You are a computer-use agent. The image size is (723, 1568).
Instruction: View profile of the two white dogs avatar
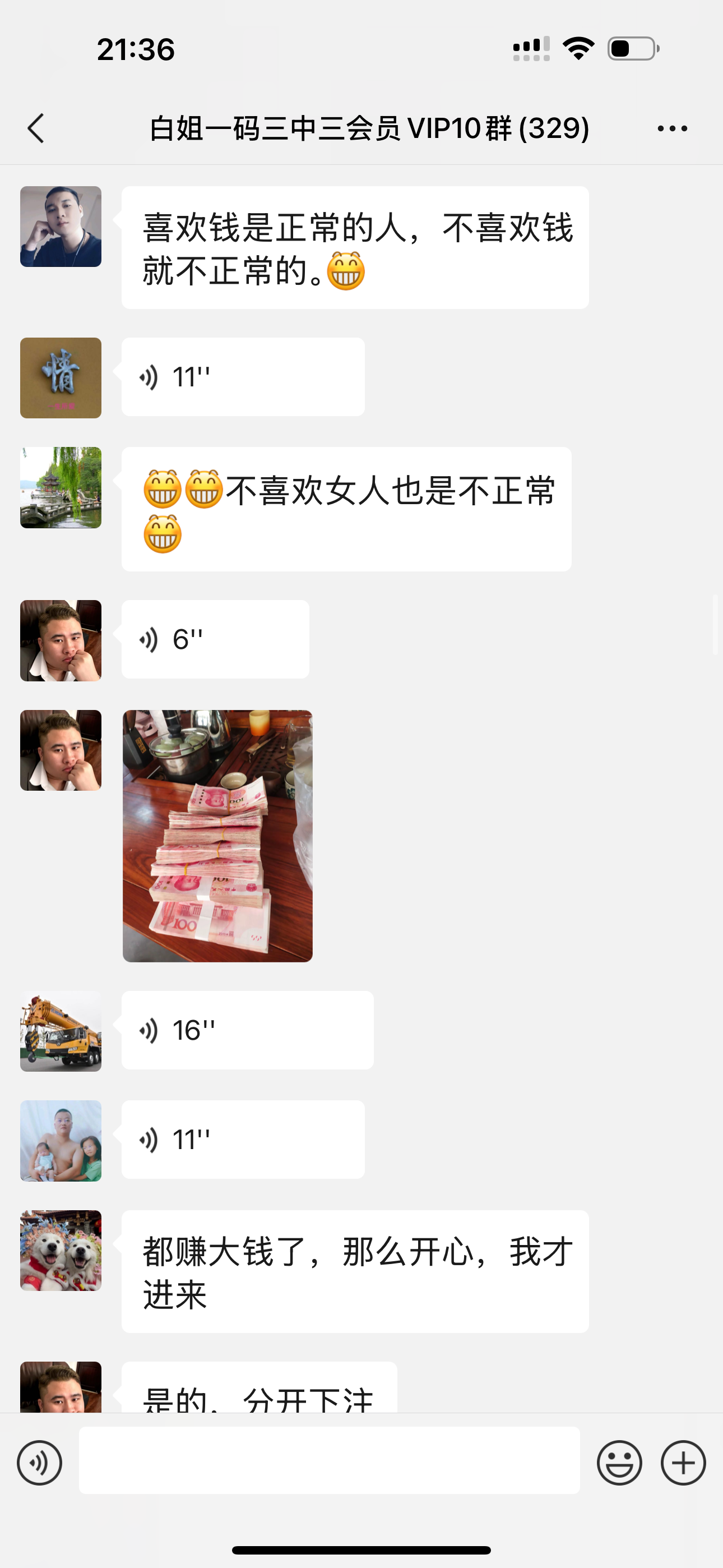click(61, 1250)
